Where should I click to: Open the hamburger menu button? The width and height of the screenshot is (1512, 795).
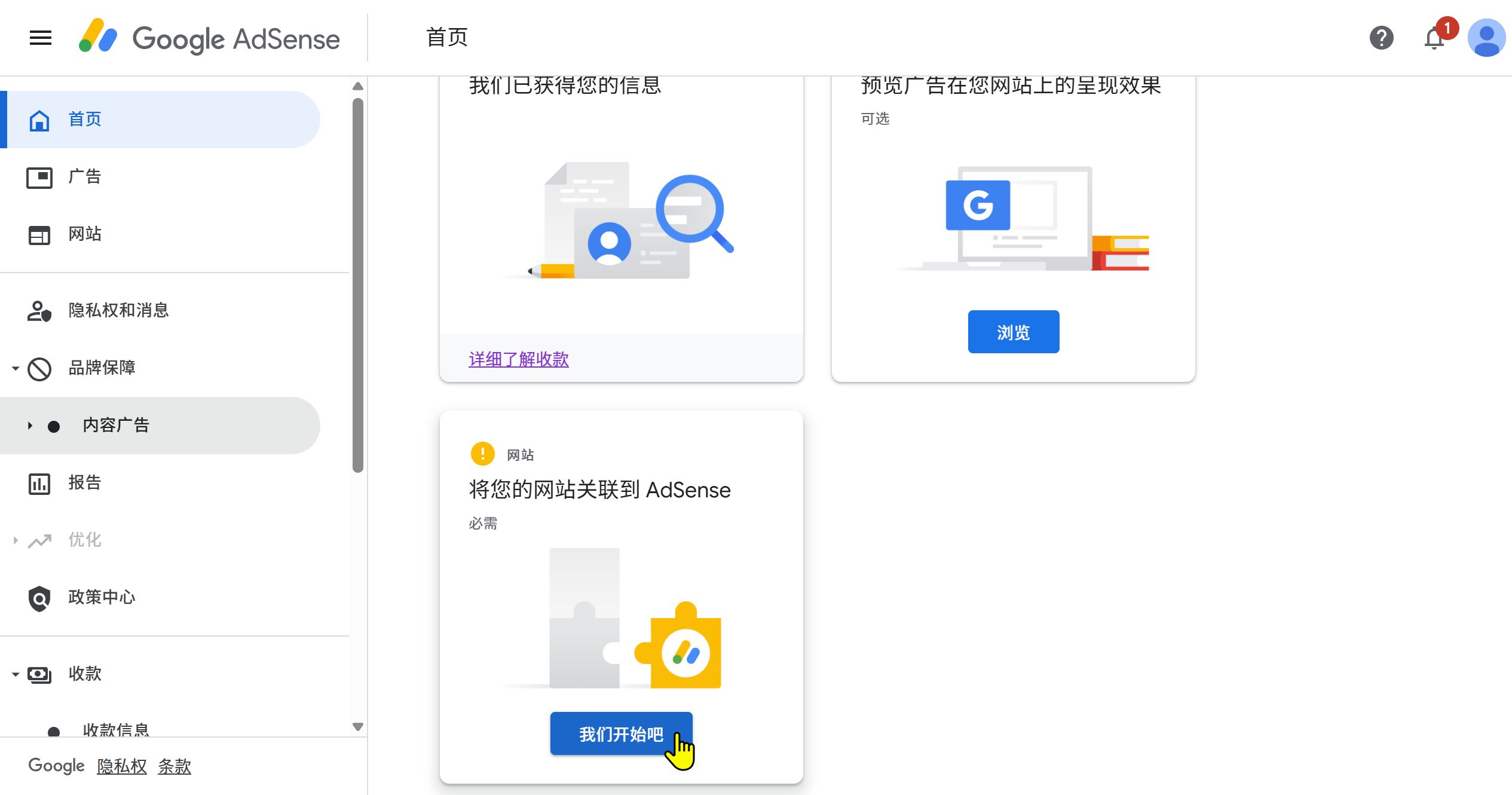click(41, 38)
